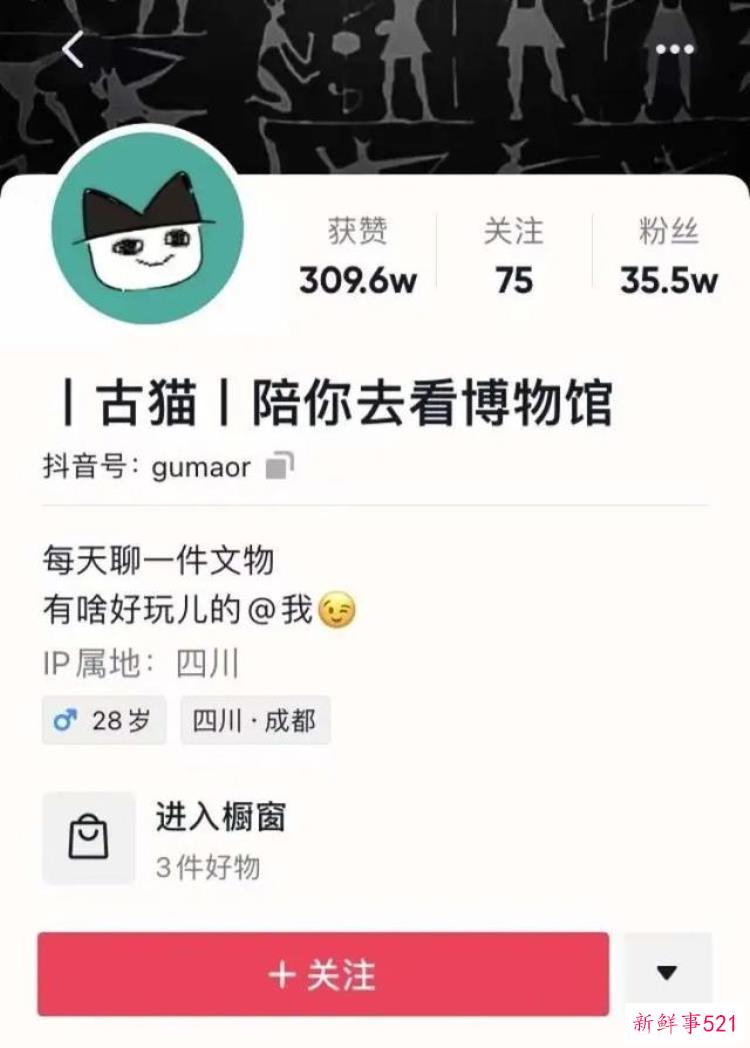Viewport: 750px width, 1048px height.
Task: Copy the Douyin ID gumaor
Action: coord(280,466)
